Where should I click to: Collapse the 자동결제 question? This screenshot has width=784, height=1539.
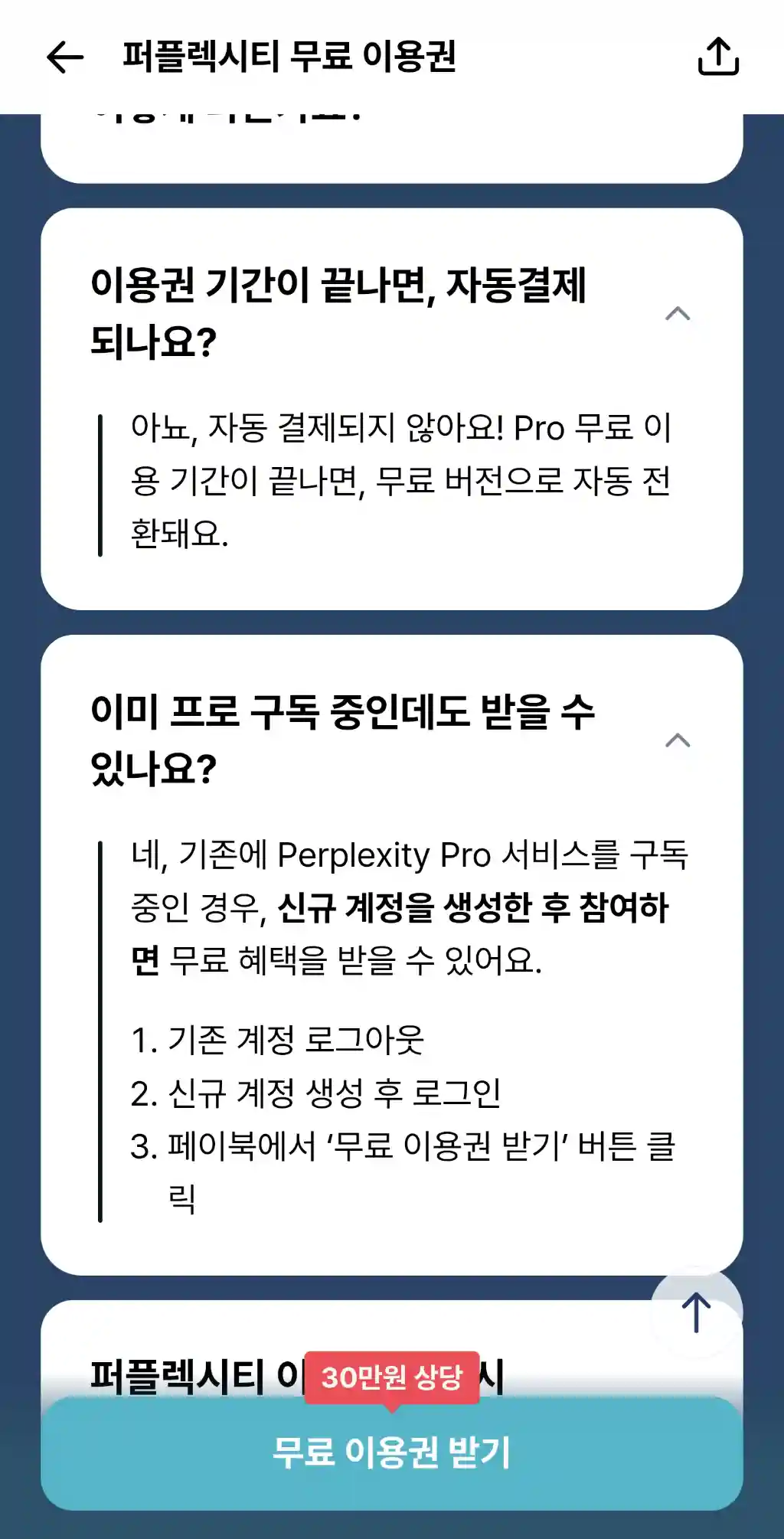pyautogui.click(x=678, y=313)
